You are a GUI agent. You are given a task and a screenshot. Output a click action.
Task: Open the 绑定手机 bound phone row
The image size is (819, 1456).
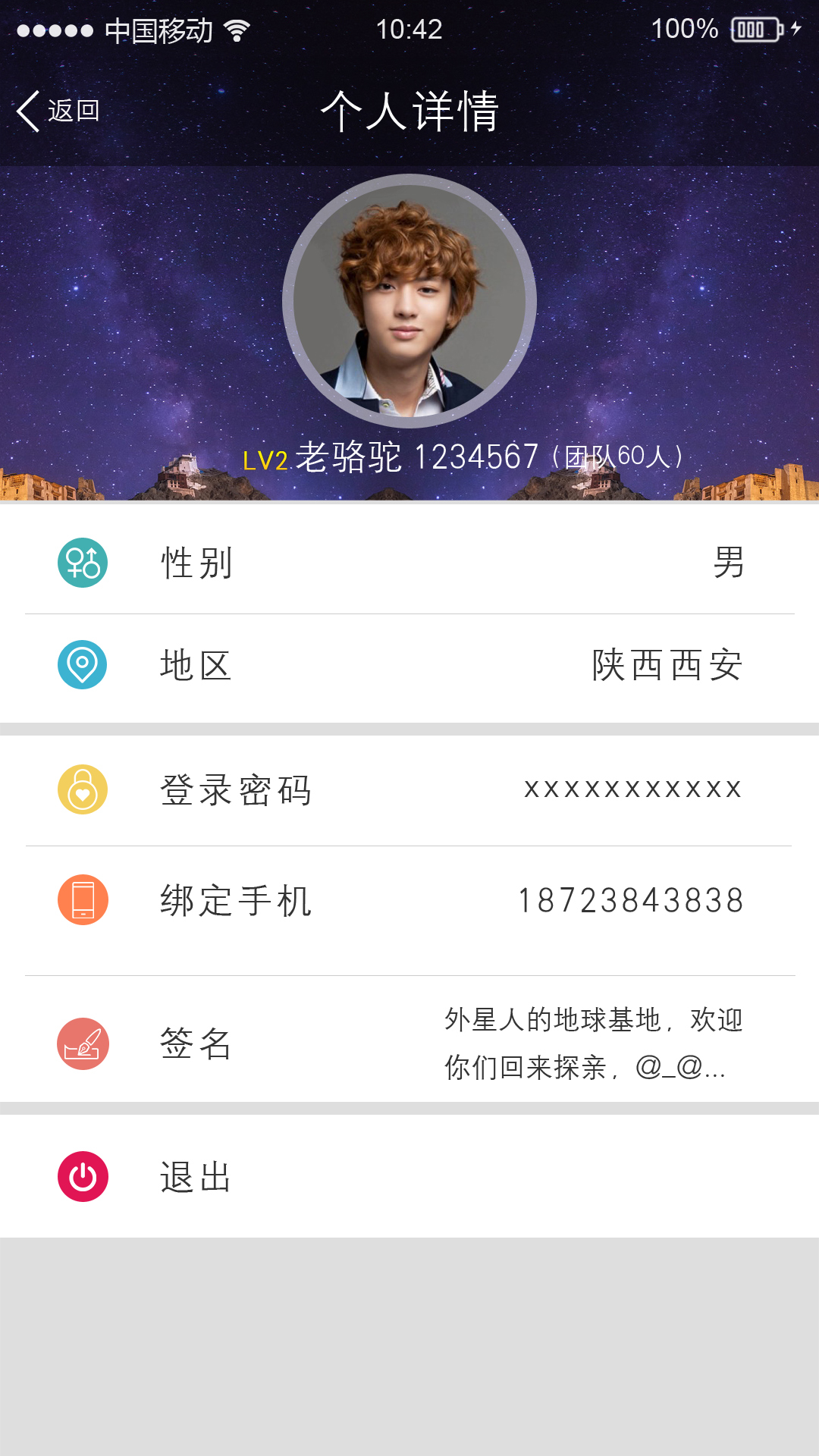click(409, 901)
